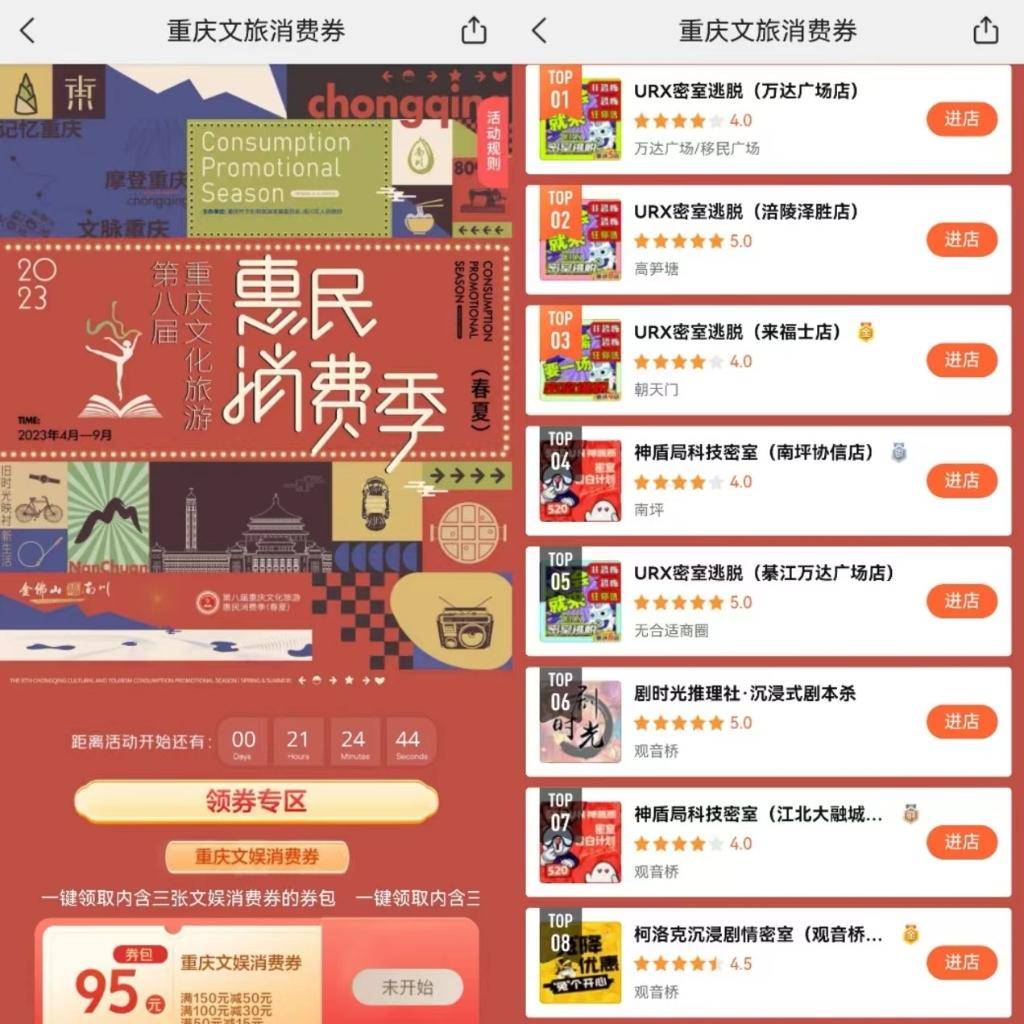The height and width of the screenshot is (1024, 1024).
Task: Tap 进店 for URX密室逃脱（綦江万达广场店）
Action: 961,601
